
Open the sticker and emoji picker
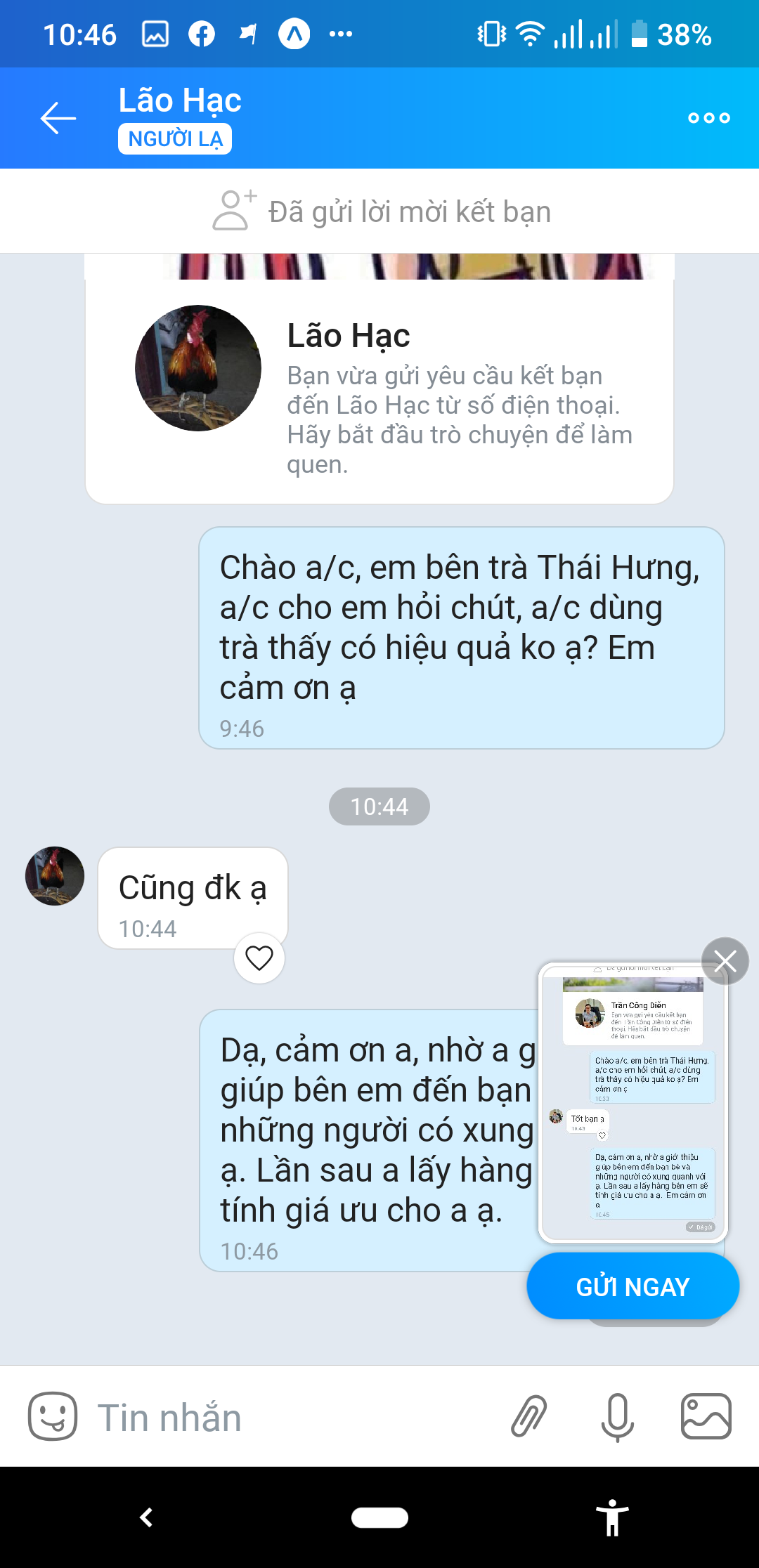(52, 1416)
